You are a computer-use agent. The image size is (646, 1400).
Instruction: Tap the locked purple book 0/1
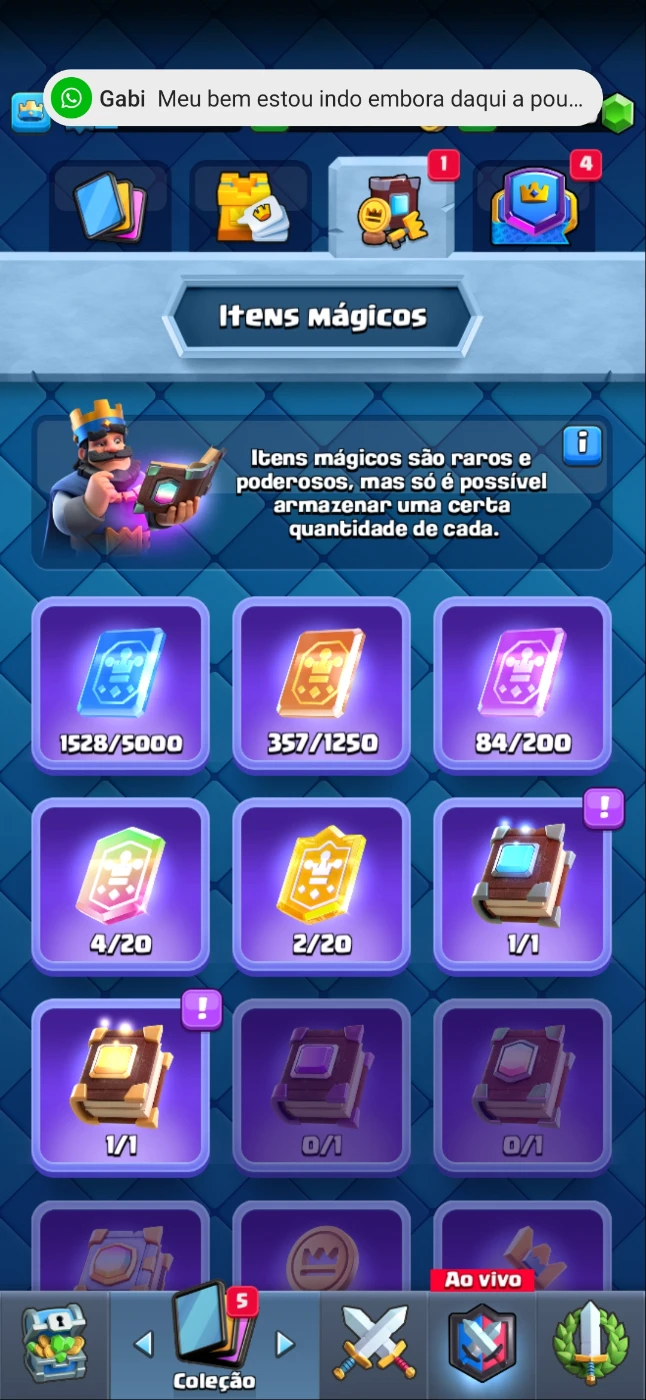pos(321,1087)
